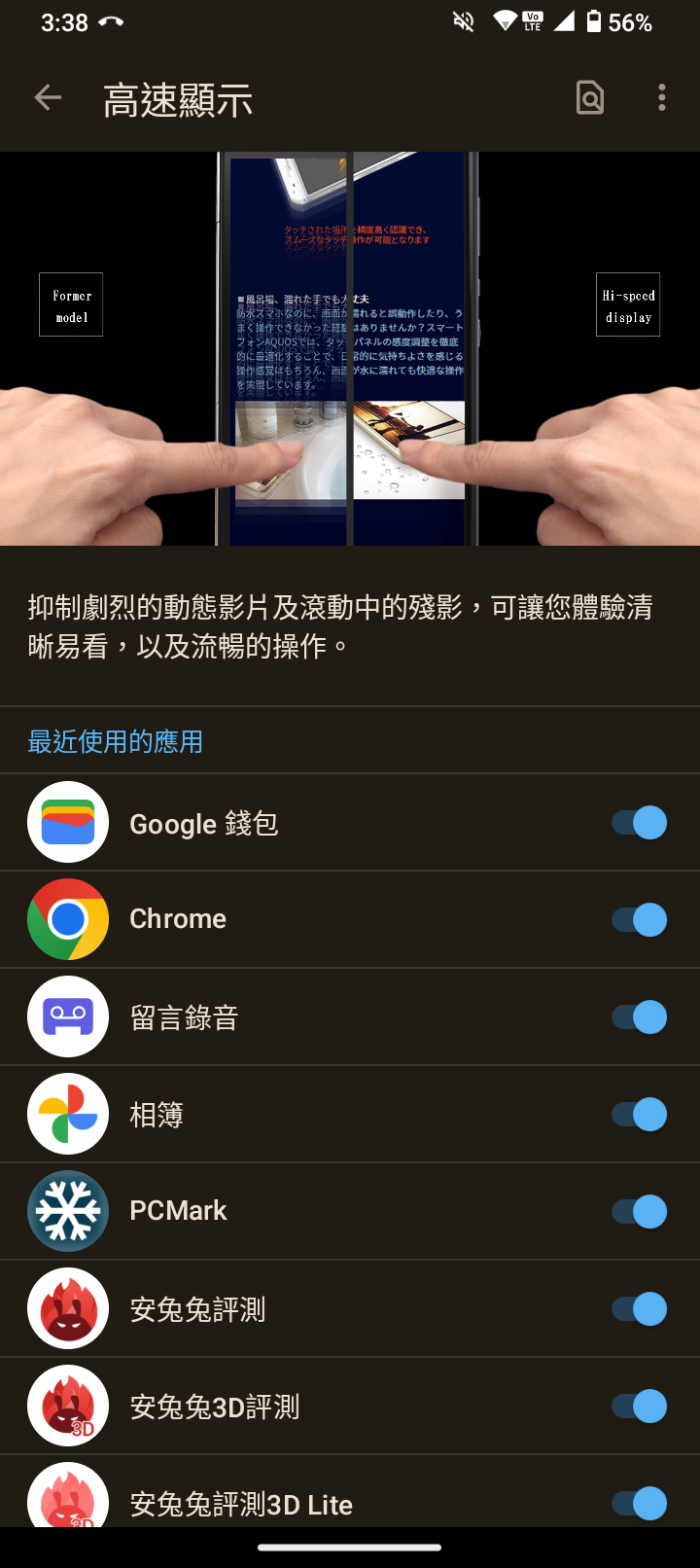Open the search in page icon
Viewport: 700px width, 1568px height.
point(590,97)
